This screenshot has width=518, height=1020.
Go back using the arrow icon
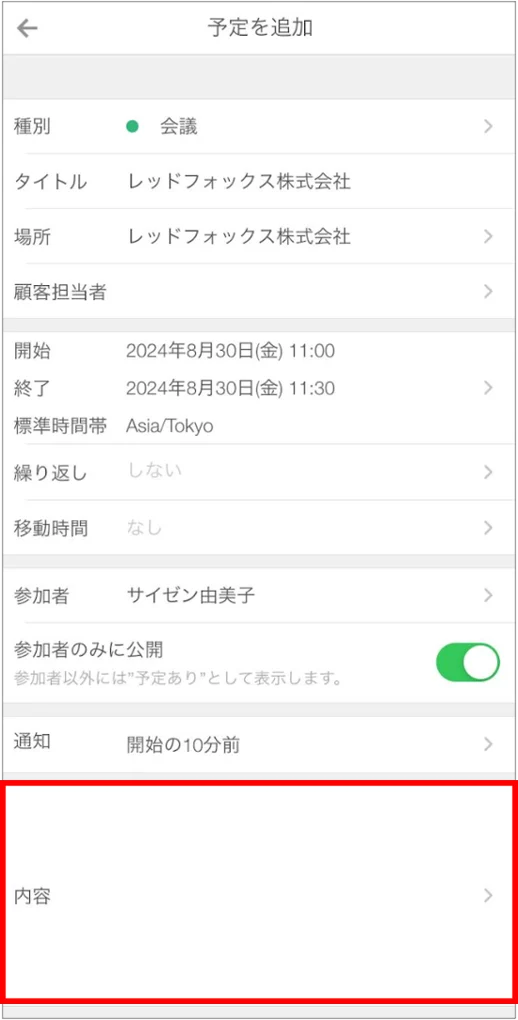[x=27, y=28]
